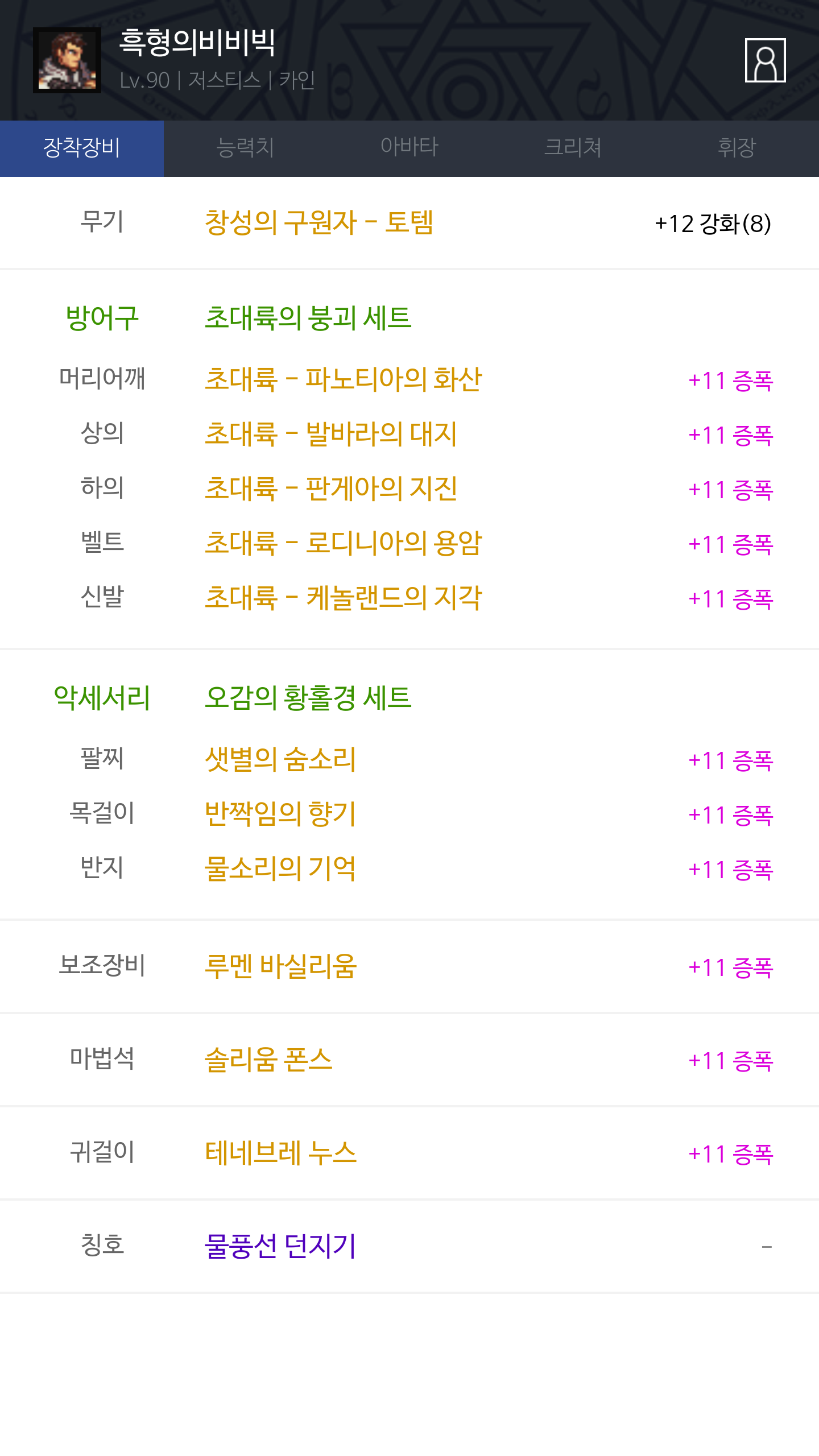This screenshot has width=819, height=1456.
Task: Open 초대륙 - 케놀랜드의 지각 shoes
Action: [343, 598]
